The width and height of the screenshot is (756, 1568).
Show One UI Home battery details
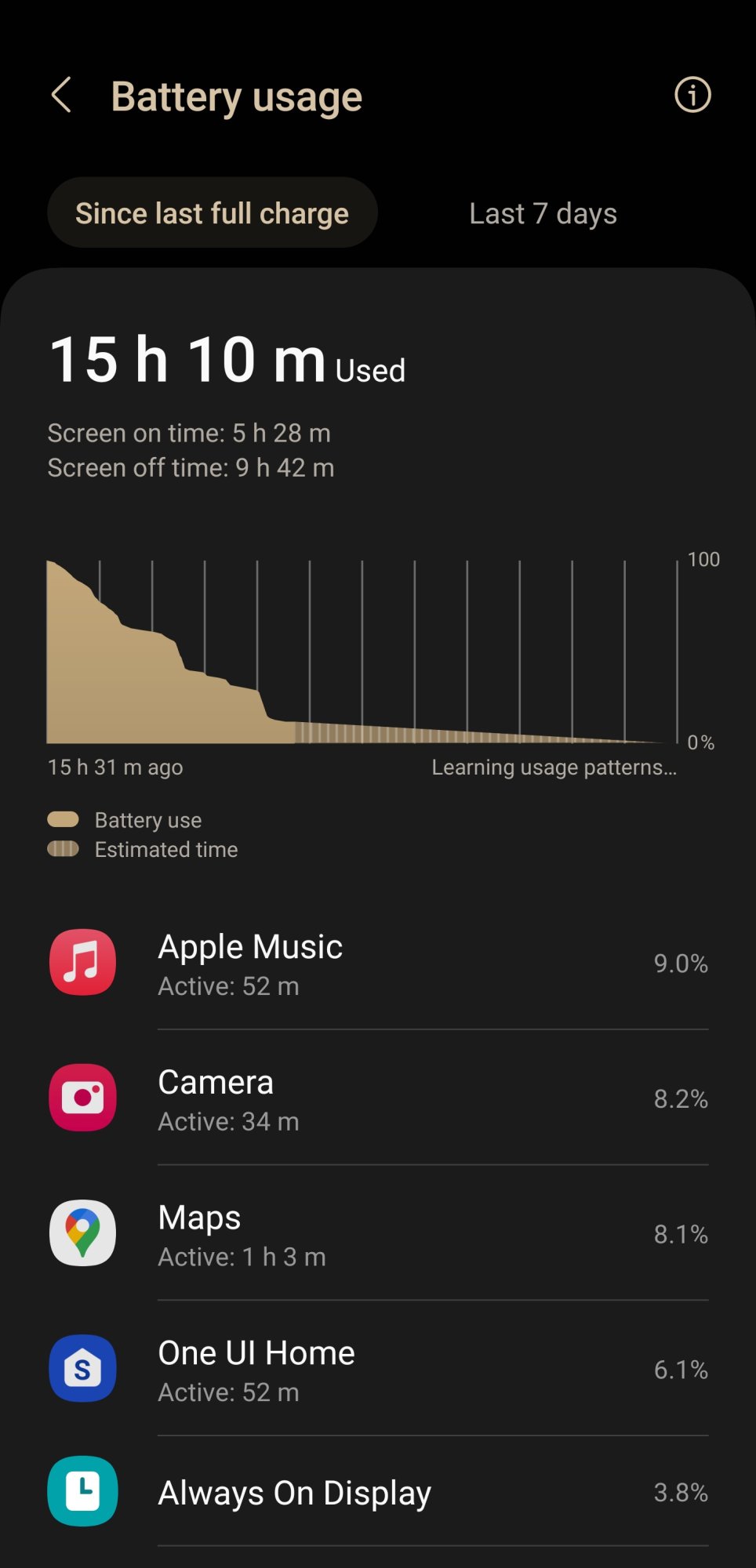[x=378, y=1370]
